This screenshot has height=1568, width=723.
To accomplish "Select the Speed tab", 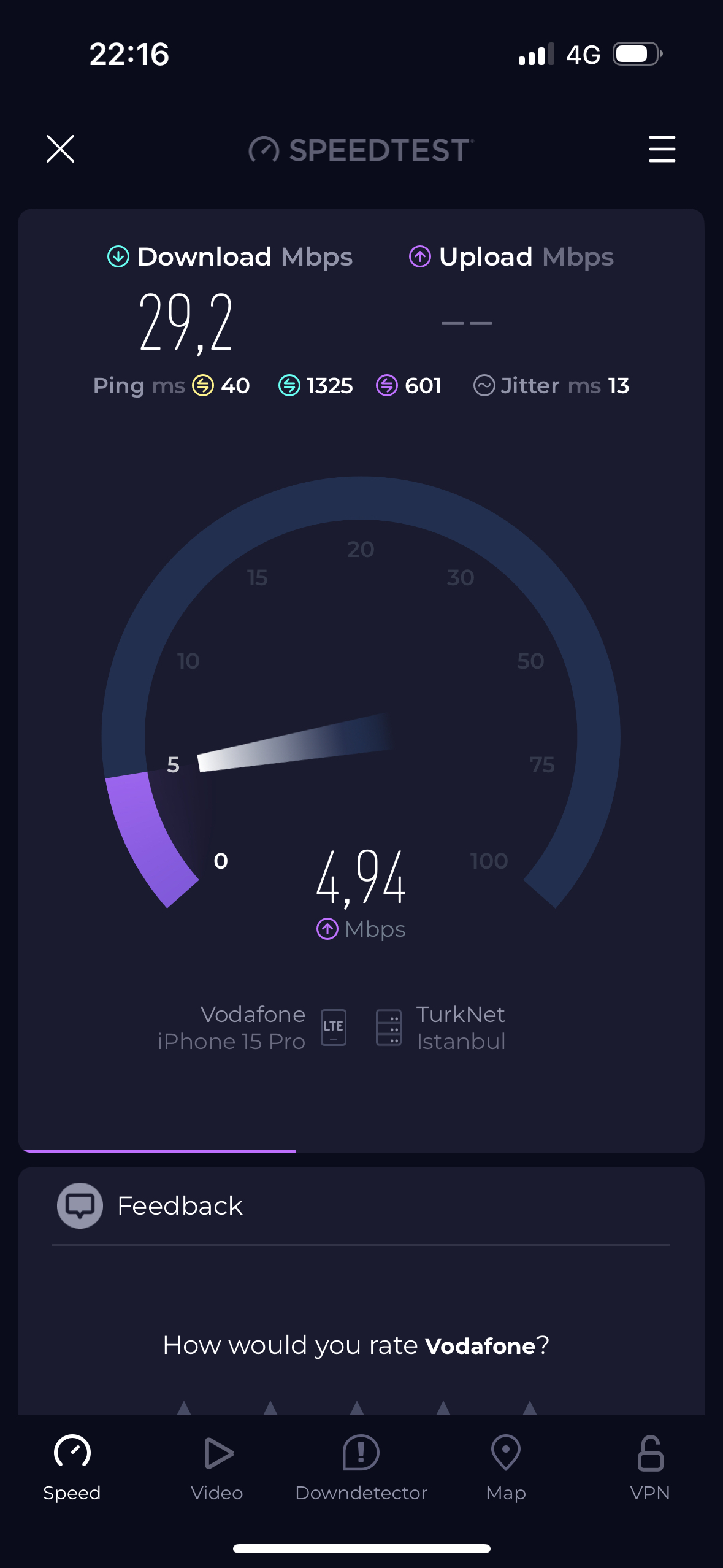I will click(72, 1468).
